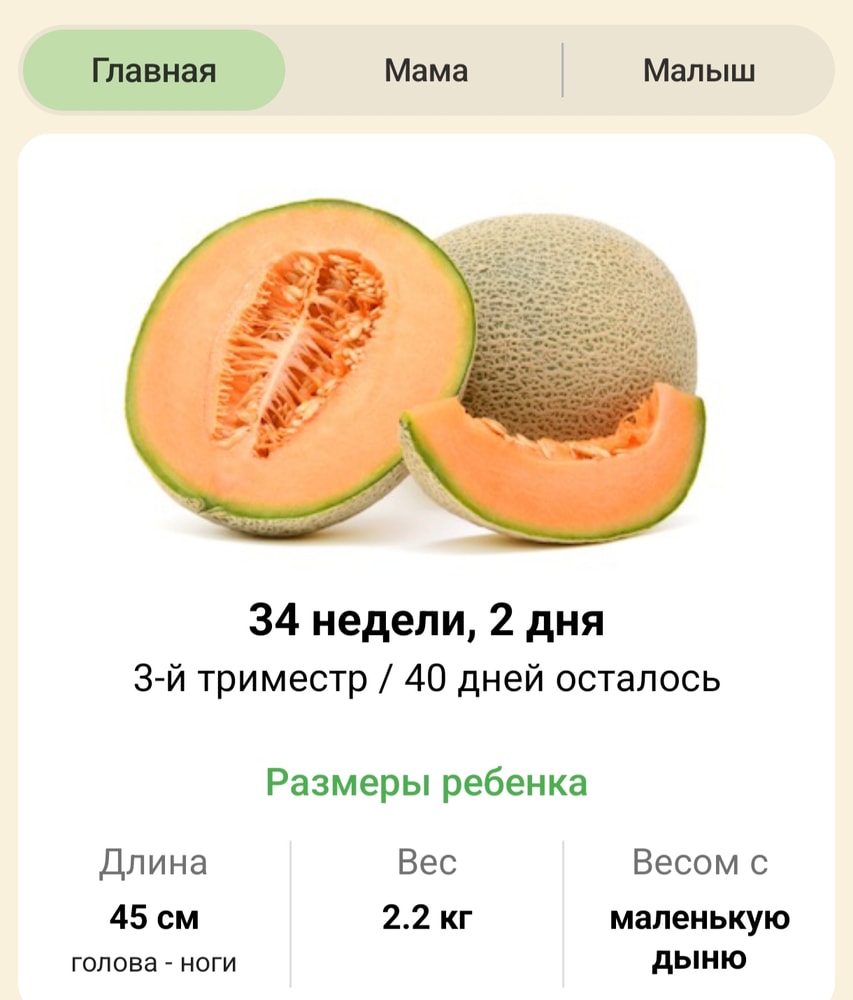Switch to the Мама tab
Image resolution: width=853 pixels, height=1000 pixels.
(x=425, y=71)
